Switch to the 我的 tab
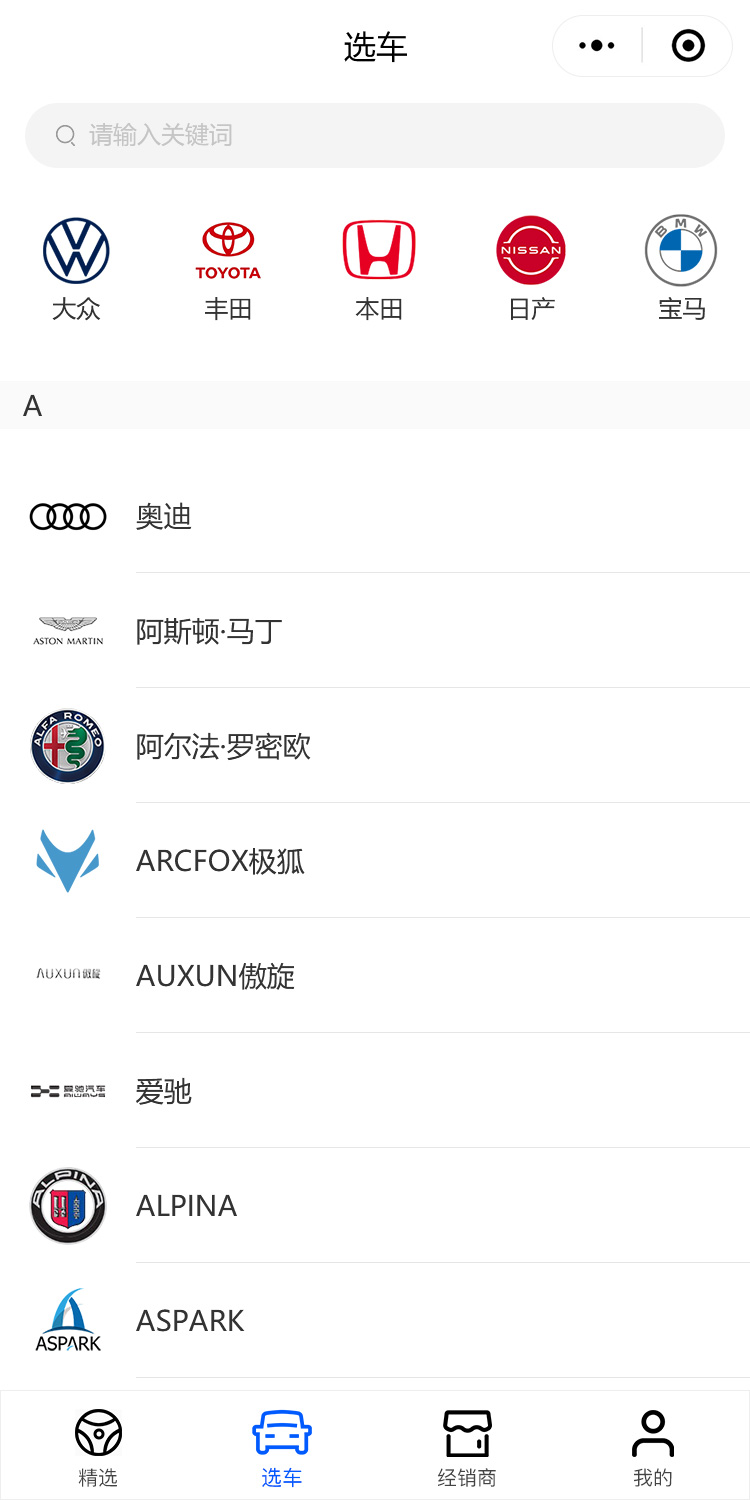This screenshot has height=1500, width=750. pos(653,1447)
